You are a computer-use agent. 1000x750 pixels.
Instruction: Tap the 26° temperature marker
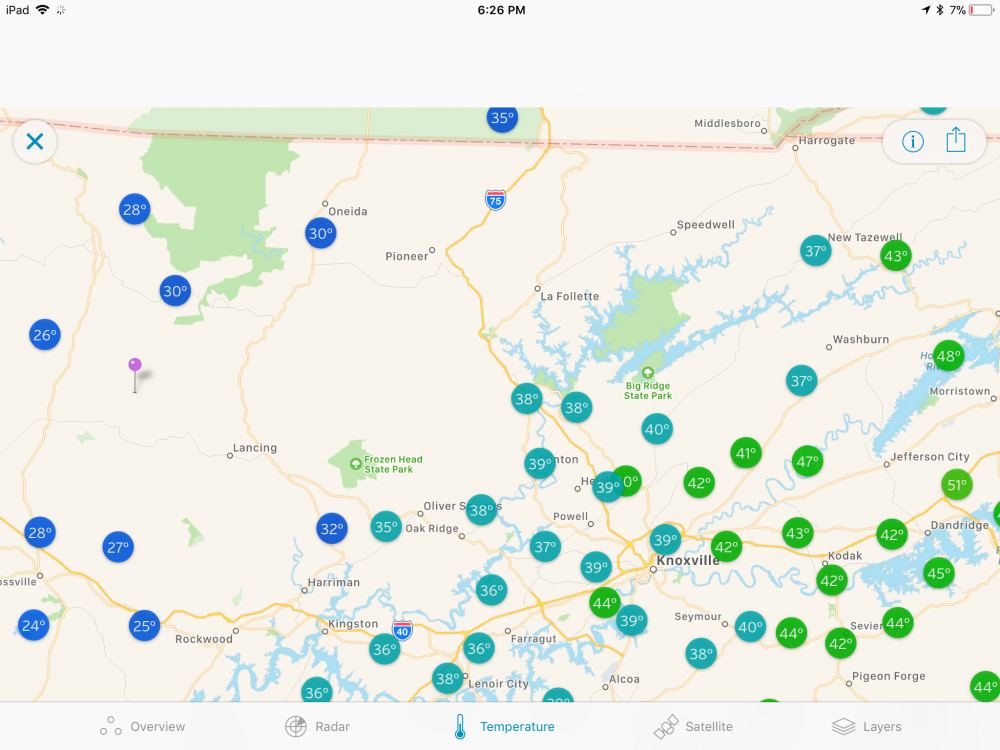(44, 335)
